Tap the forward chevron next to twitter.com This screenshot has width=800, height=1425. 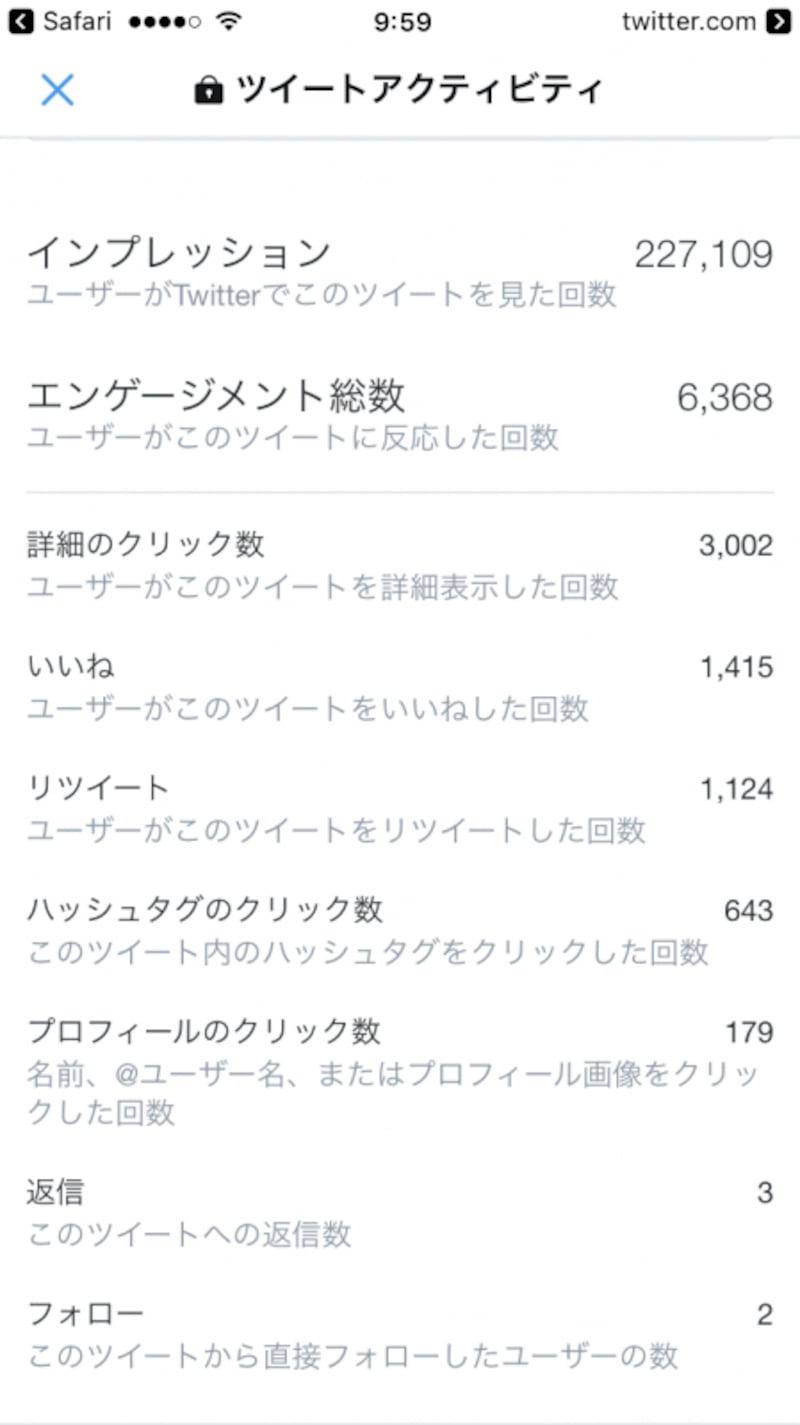click(781, 21)
